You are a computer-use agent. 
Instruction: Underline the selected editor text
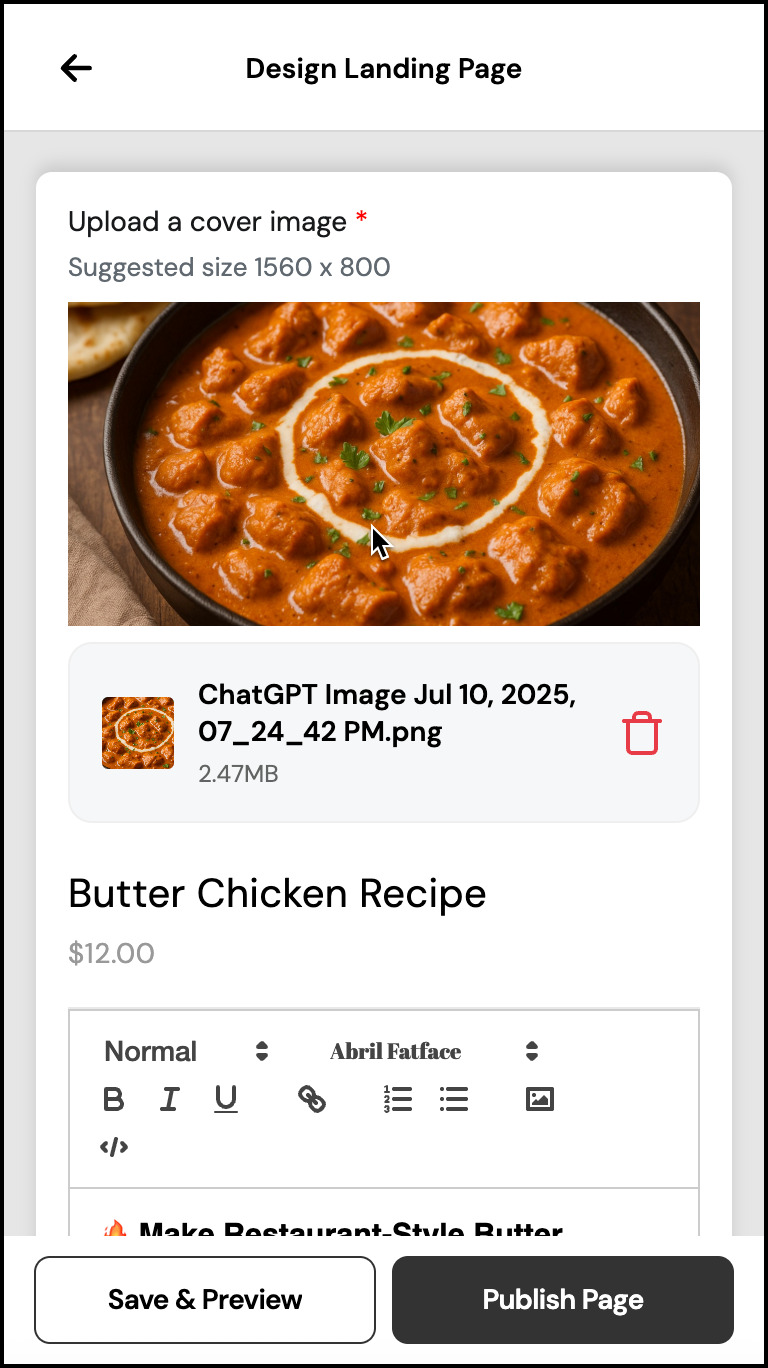[x=226, y=1100]
